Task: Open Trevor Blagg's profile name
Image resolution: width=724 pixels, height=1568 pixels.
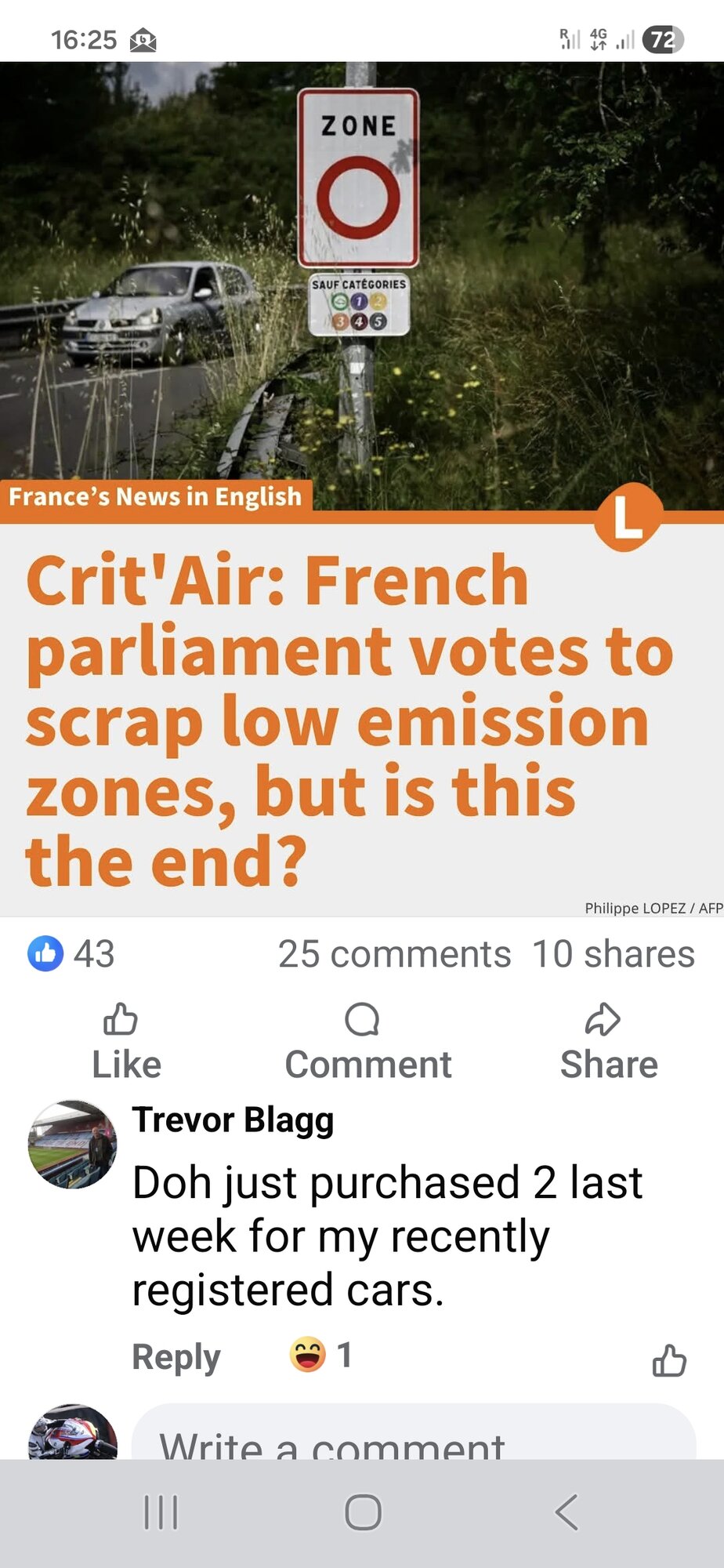Action: click(233, 1120)
